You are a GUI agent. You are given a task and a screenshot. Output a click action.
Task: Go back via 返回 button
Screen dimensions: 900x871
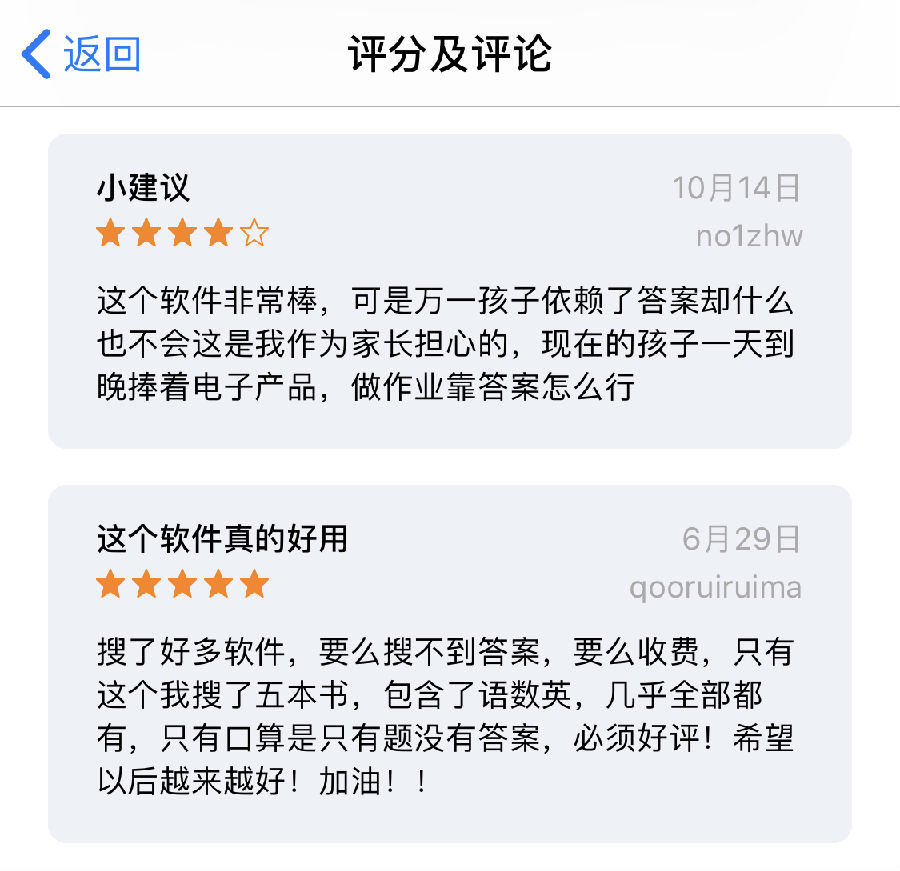[82, 54]
